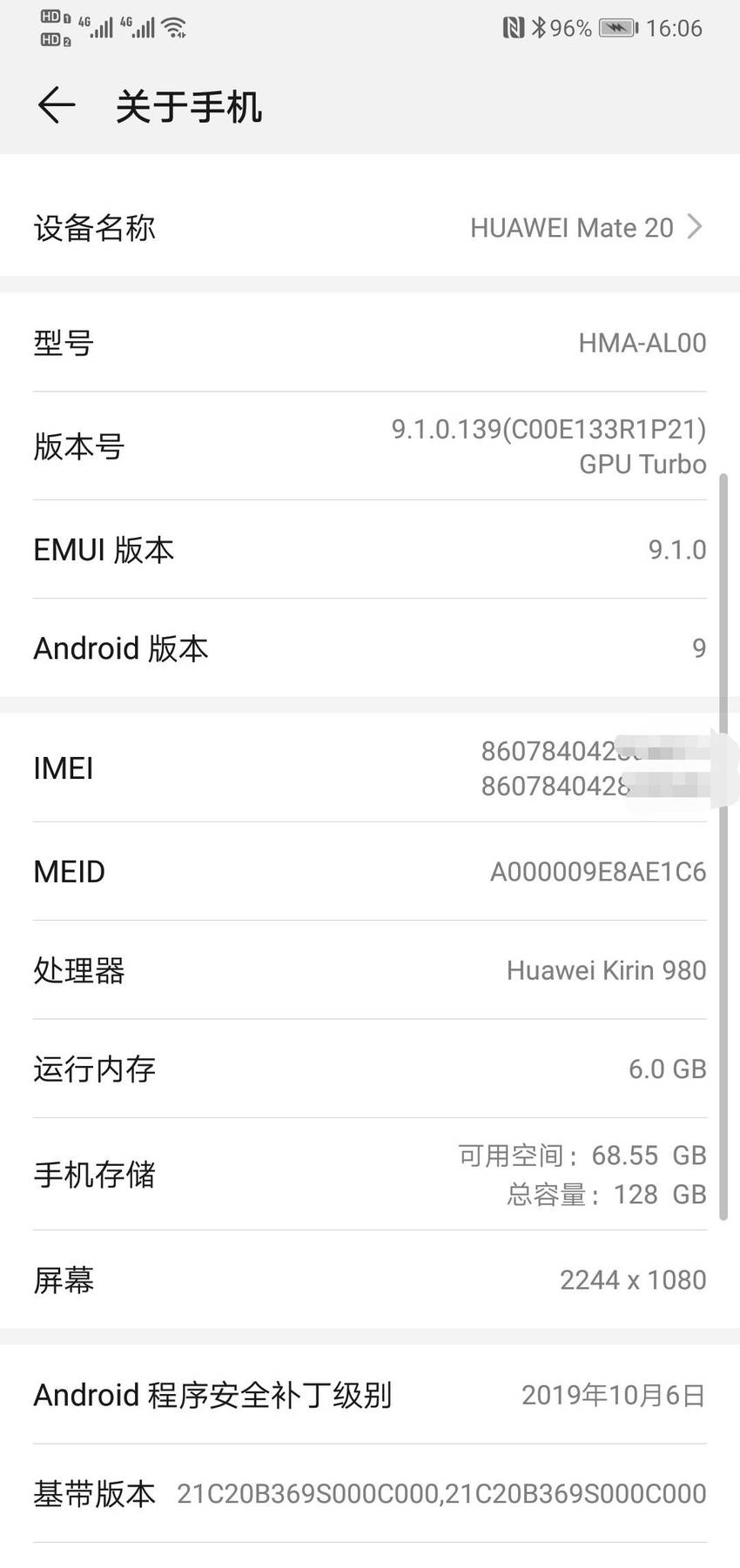Go back from 关于手机 page
The image size is (740, 1568).
pos(57,105)
